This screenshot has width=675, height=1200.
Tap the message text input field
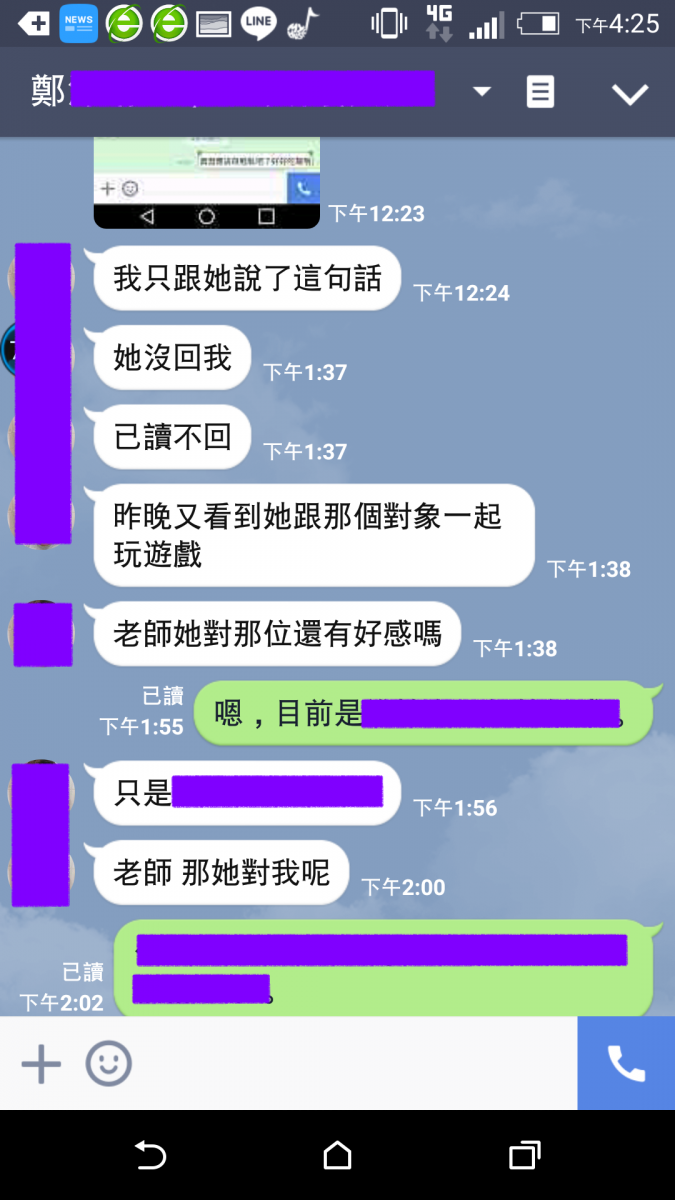pos(350,1064)
